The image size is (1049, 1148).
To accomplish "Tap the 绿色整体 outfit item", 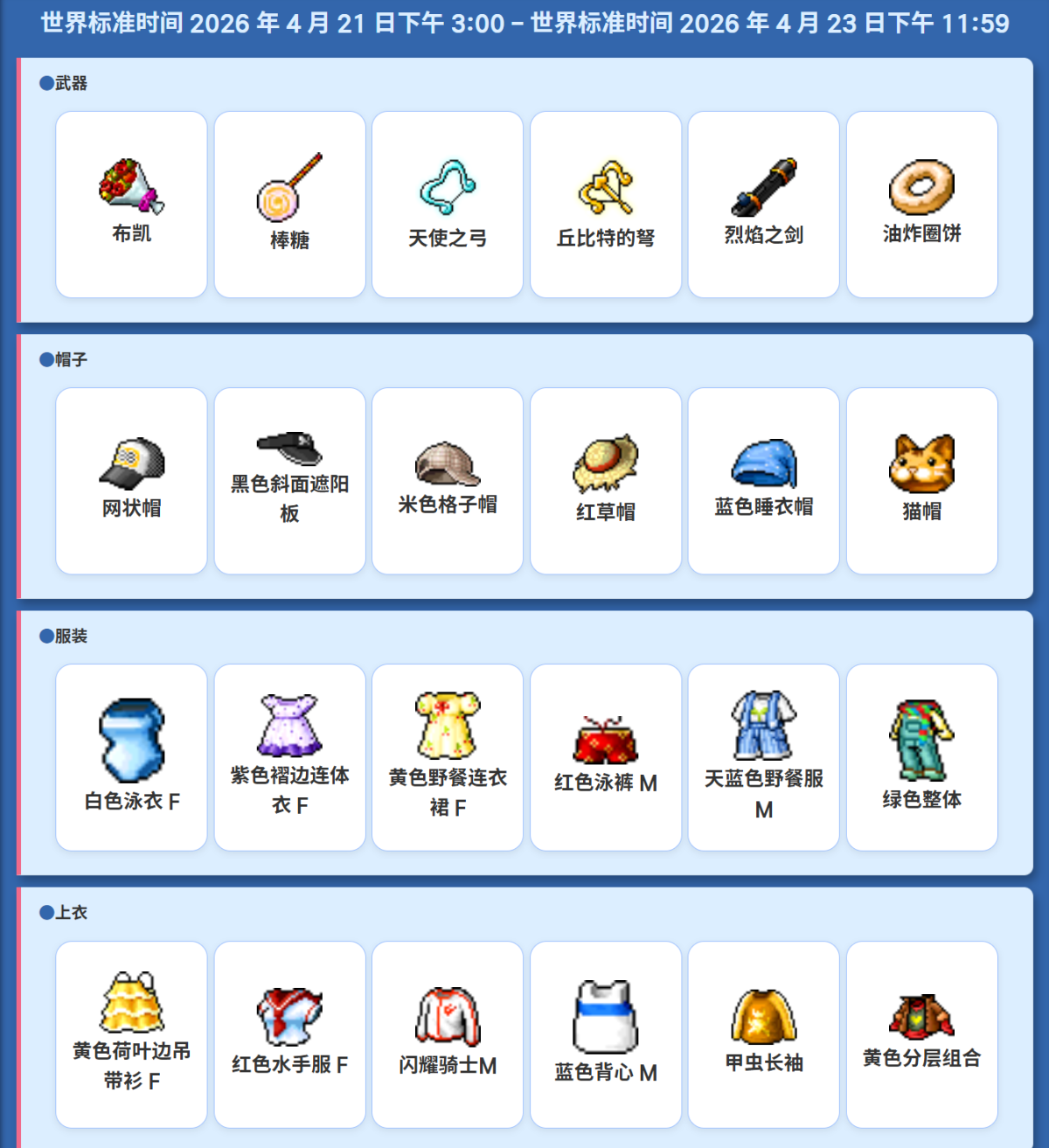I will pos(922,757).
